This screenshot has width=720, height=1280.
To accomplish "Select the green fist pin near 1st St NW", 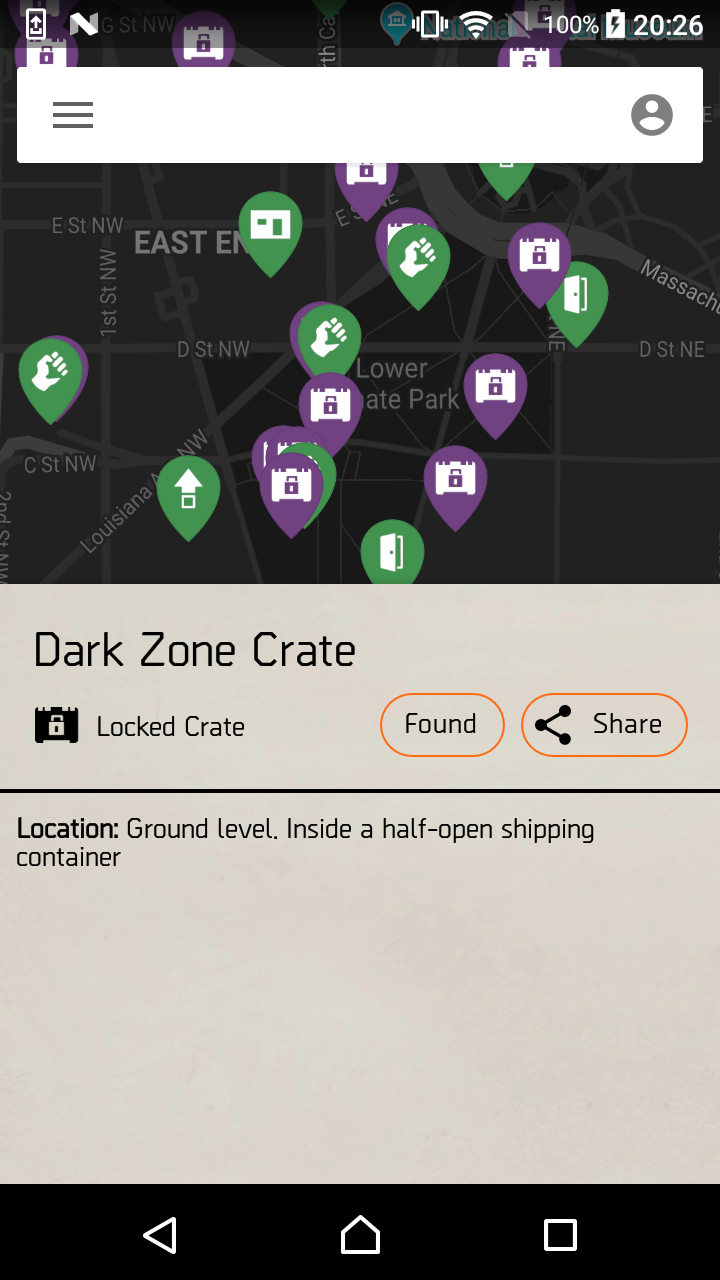I will coord(48,374).
